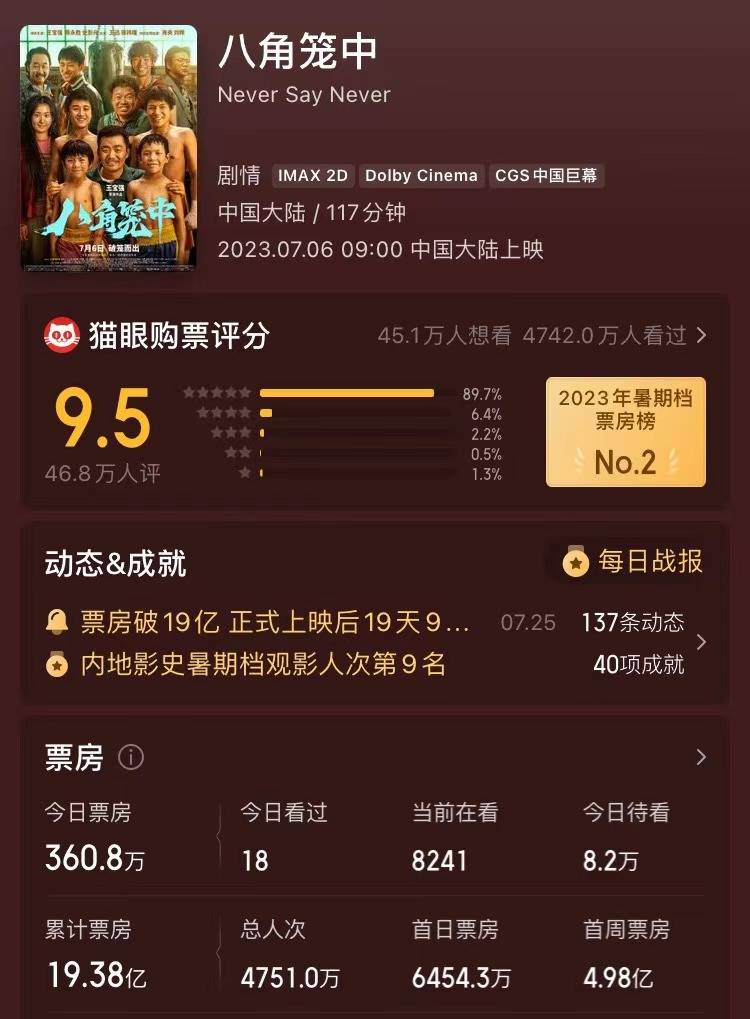The width and height of the screenshot is (750, 1019).
Task: Open the 每日战报 daily report
Action: tap(634, 562)
